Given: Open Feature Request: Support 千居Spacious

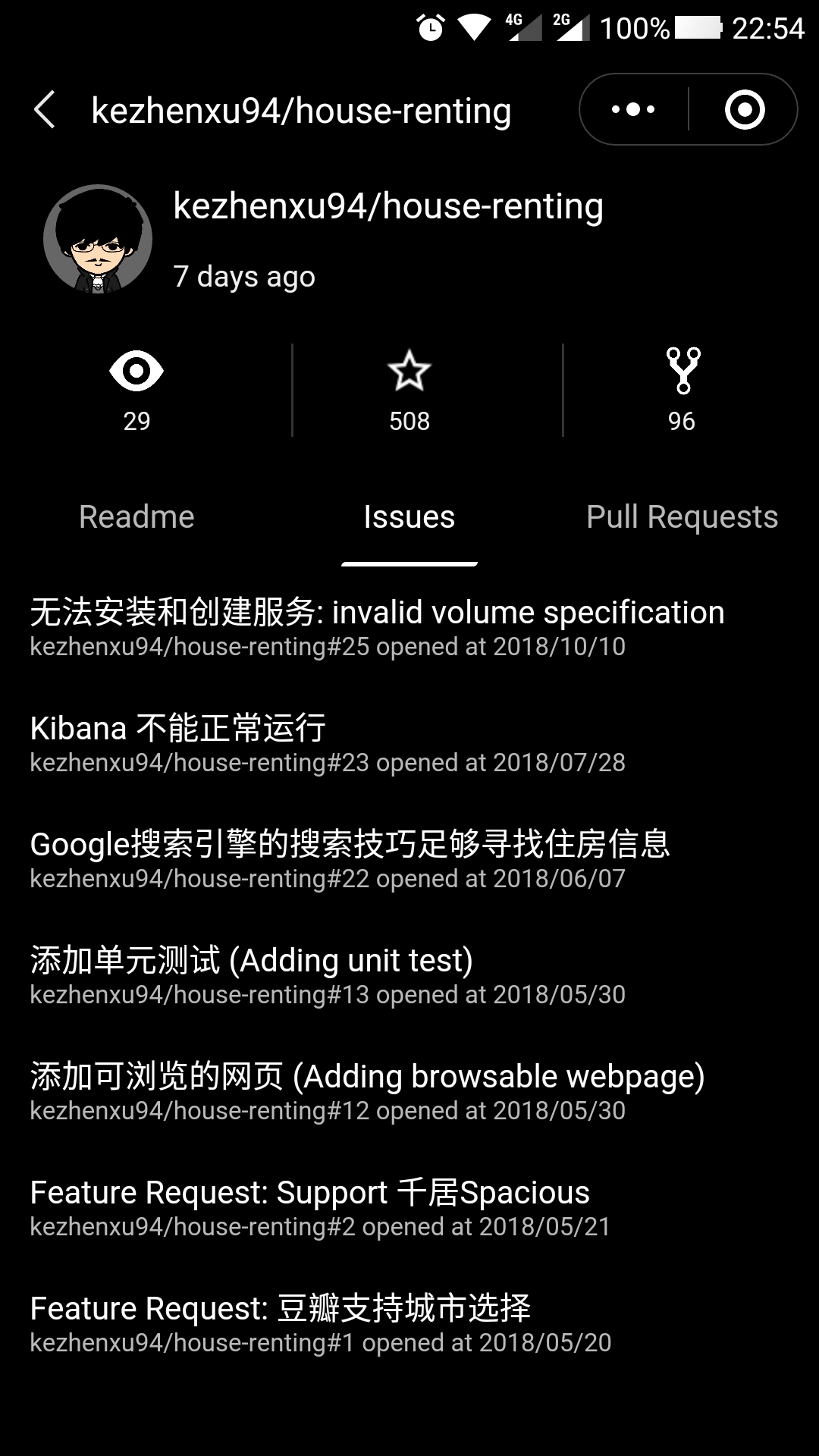Looking at the screenshot, I should coord(309,1191).
